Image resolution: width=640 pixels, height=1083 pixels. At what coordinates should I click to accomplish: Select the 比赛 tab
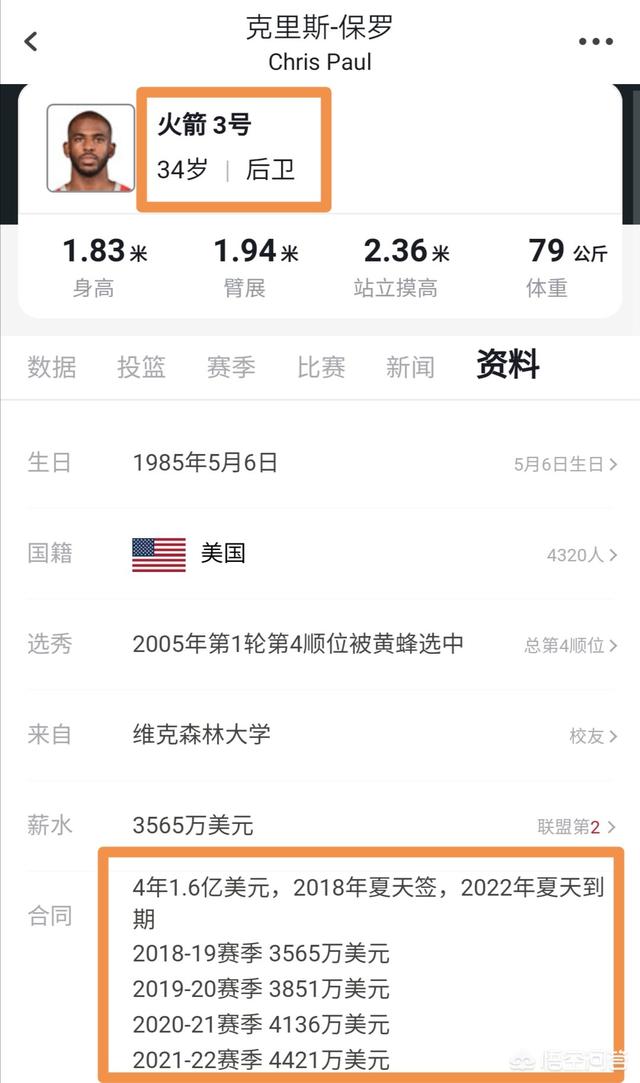click(x=321, y=367)
